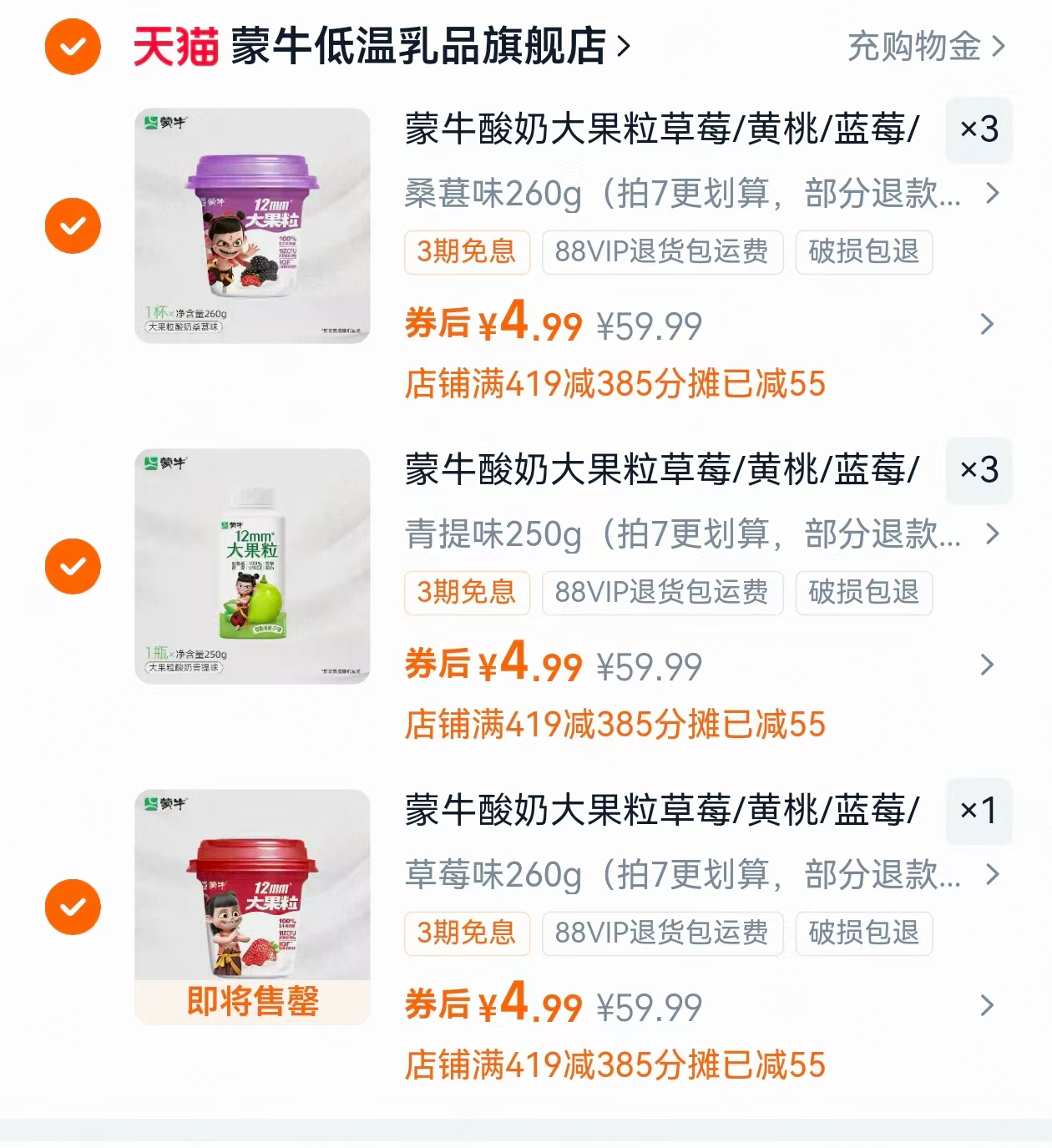Open the second item's ¥4.99 price detail chevron
Viewport: 1052px width, 1148px height.
pos(986,665)
